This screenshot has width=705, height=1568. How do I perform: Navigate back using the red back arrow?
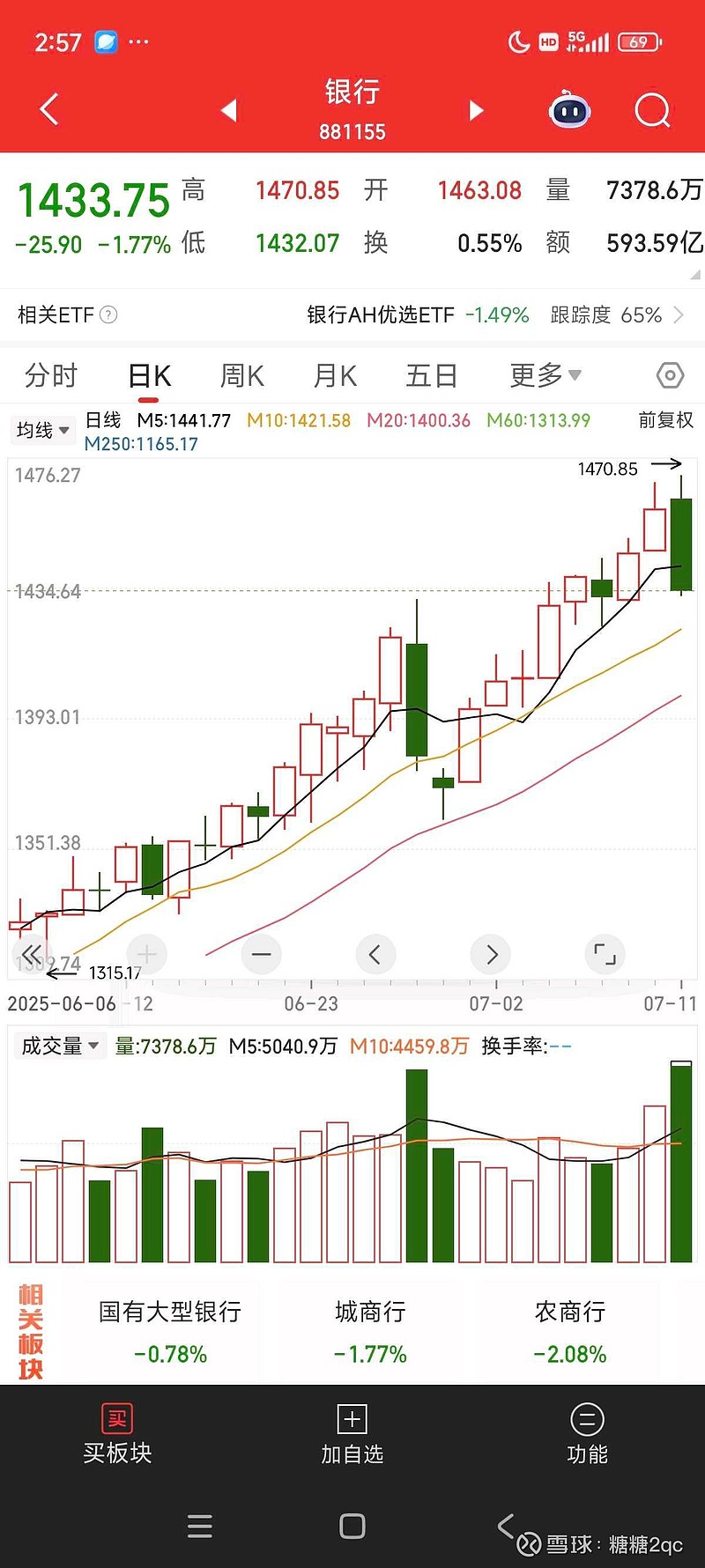tap(48, 108)
